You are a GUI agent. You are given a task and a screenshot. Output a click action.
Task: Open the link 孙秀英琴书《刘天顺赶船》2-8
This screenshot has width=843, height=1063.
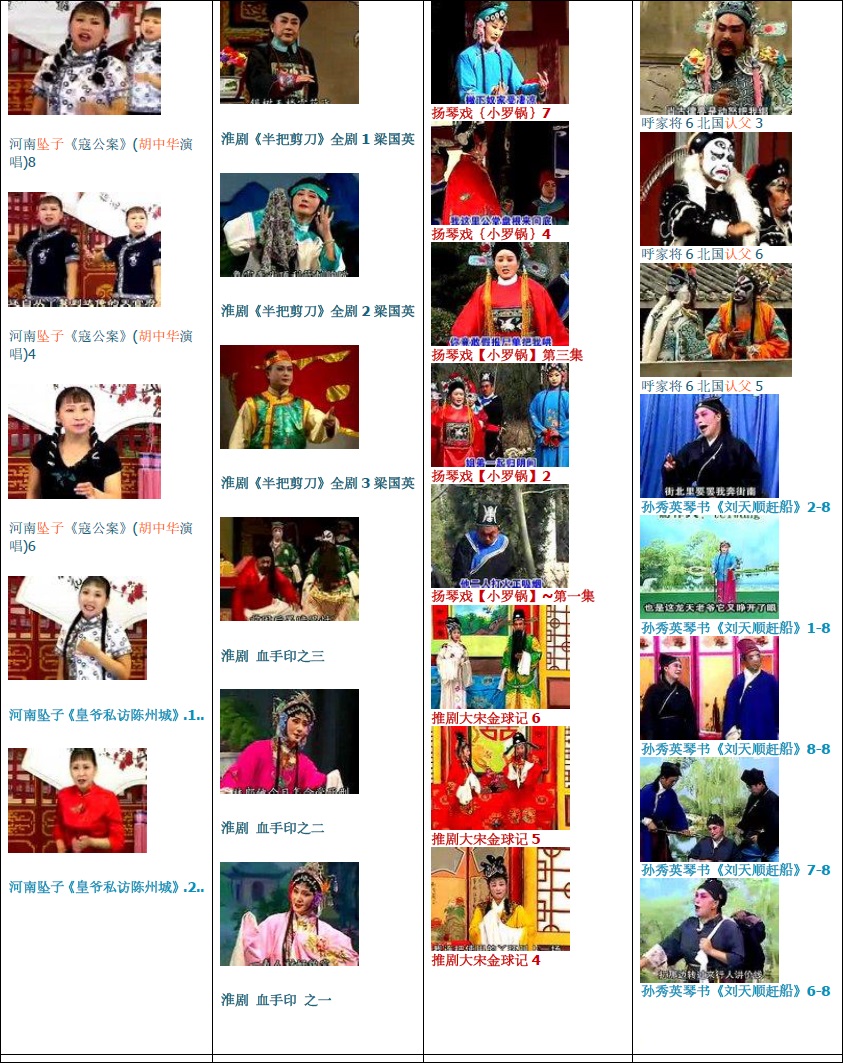click(735, 508)
